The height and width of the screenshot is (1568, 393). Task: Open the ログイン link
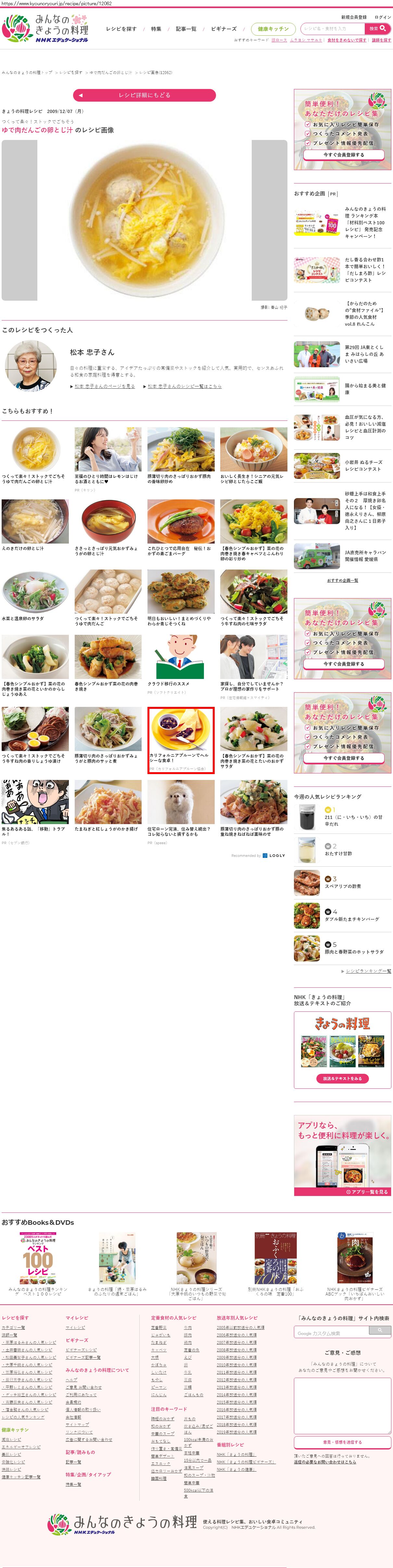(383, 17)
